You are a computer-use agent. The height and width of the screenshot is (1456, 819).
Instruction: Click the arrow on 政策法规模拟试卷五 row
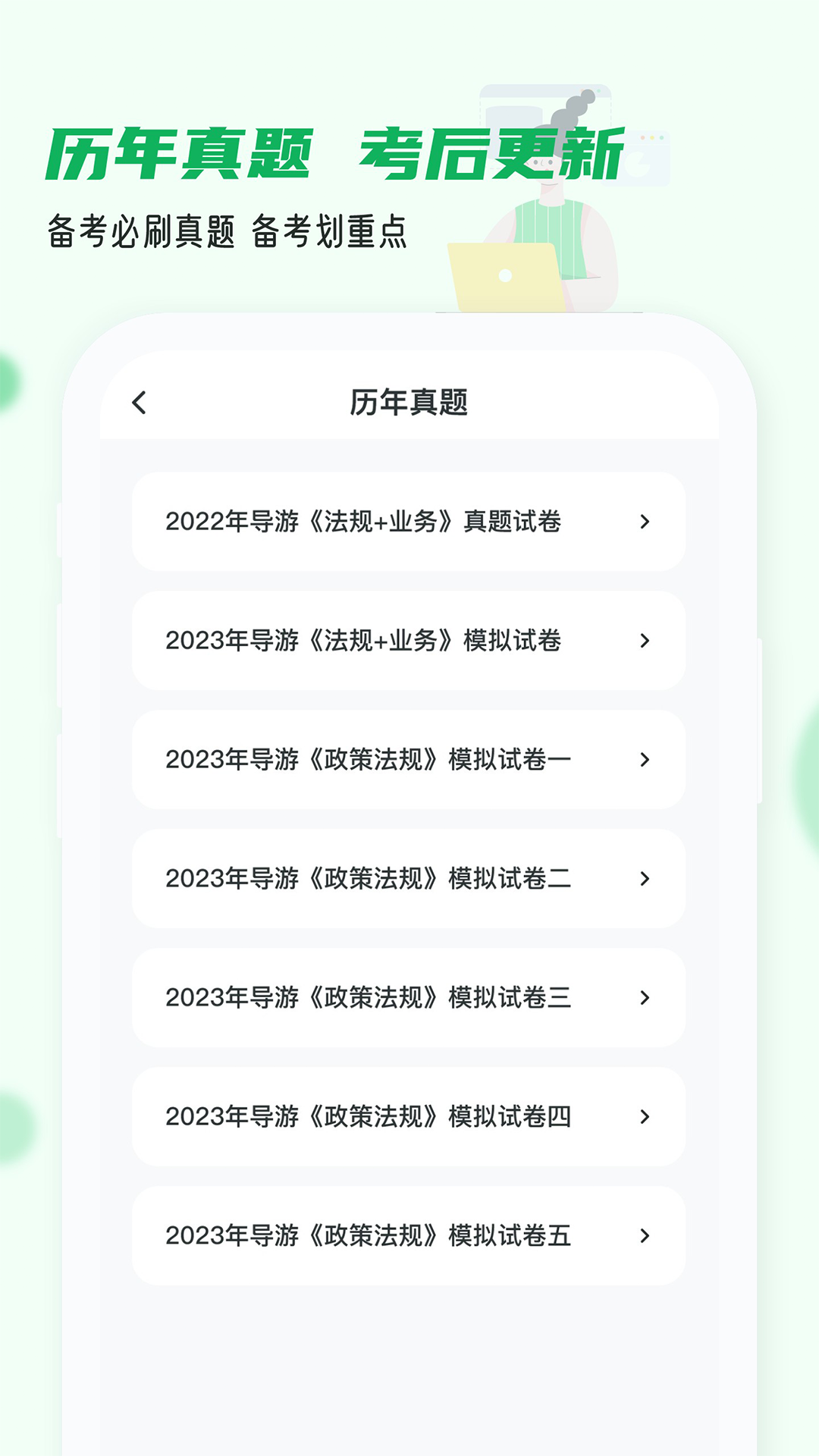(x=646, y=1236)
